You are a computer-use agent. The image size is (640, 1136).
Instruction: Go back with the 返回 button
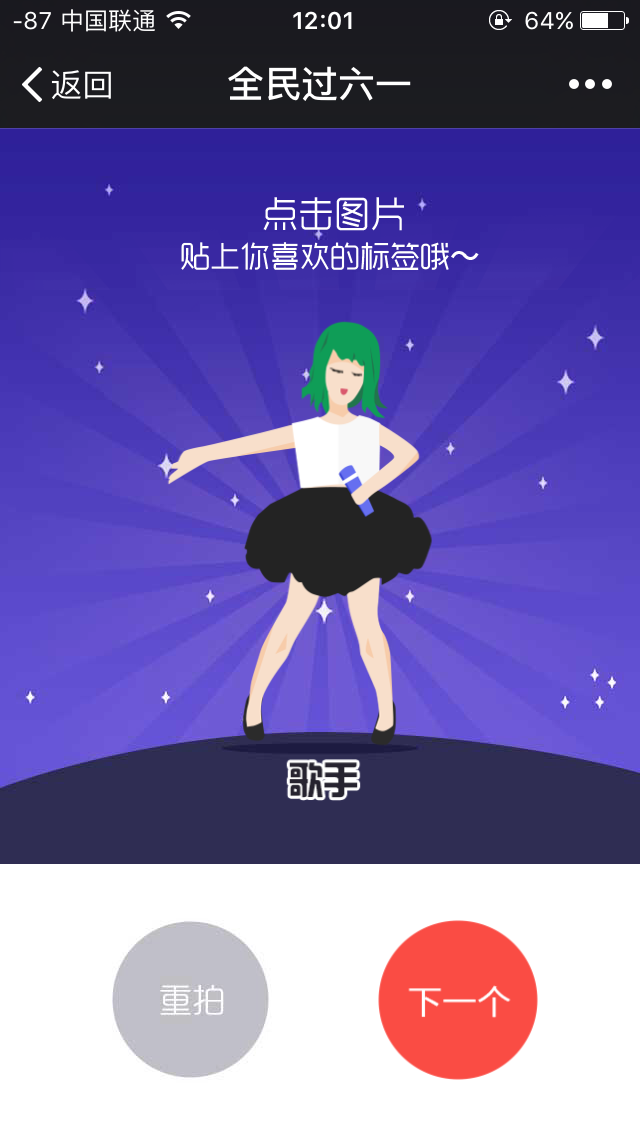point(66,85)
